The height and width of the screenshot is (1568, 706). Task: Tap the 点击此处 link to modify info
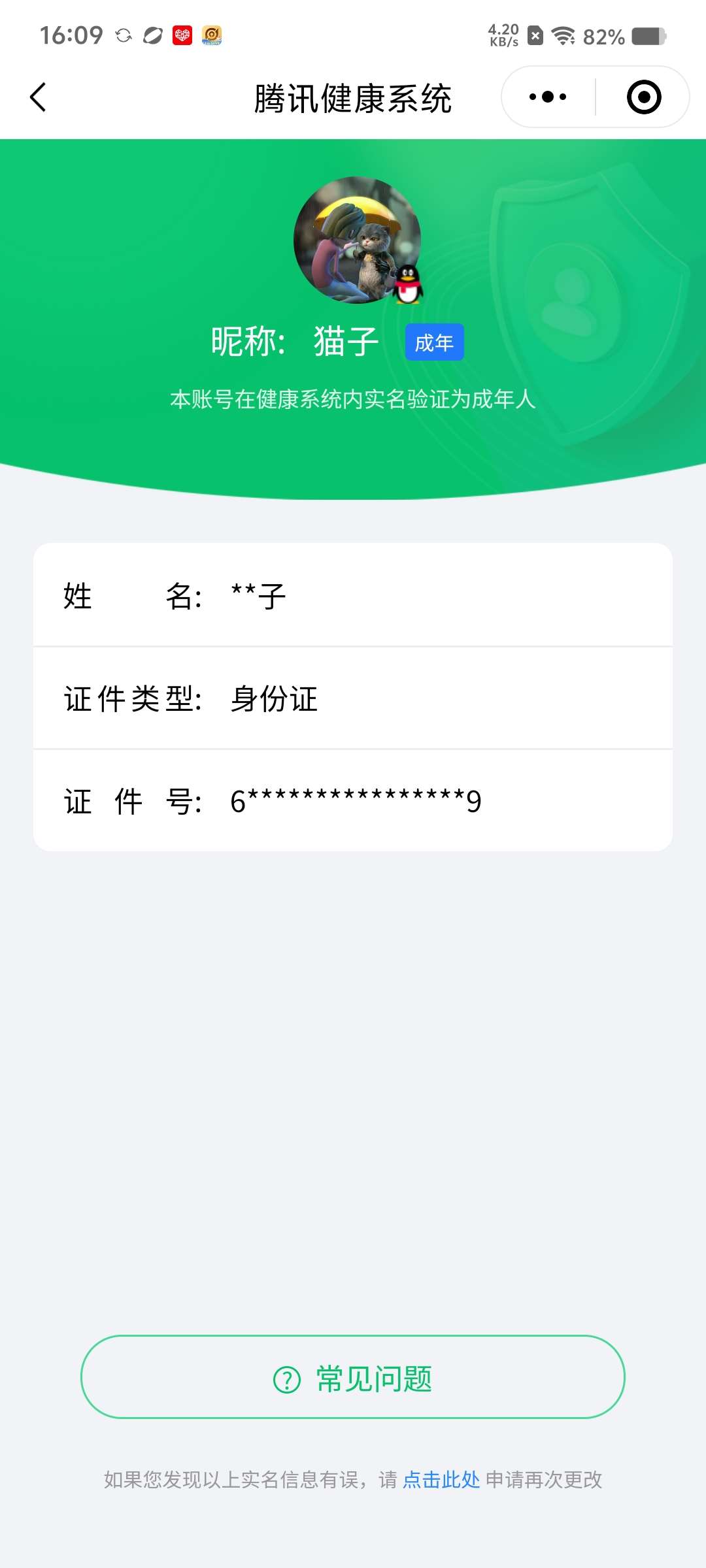[441, 1480]
